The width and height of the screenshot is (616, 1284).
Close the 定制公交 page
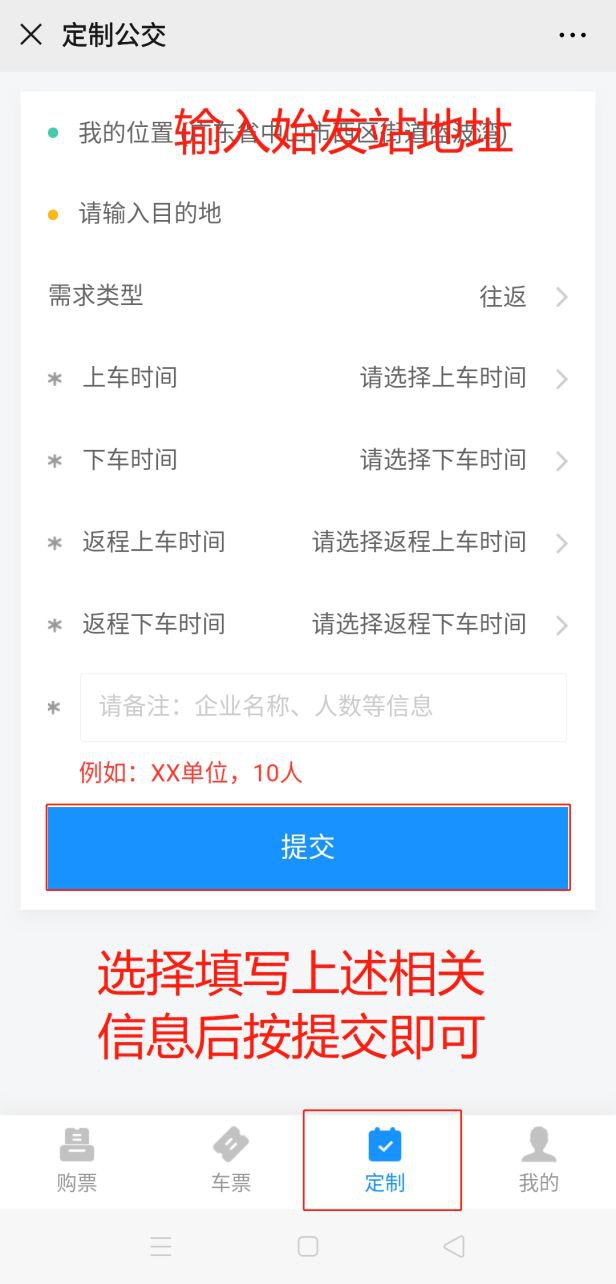tap(31, 35)
